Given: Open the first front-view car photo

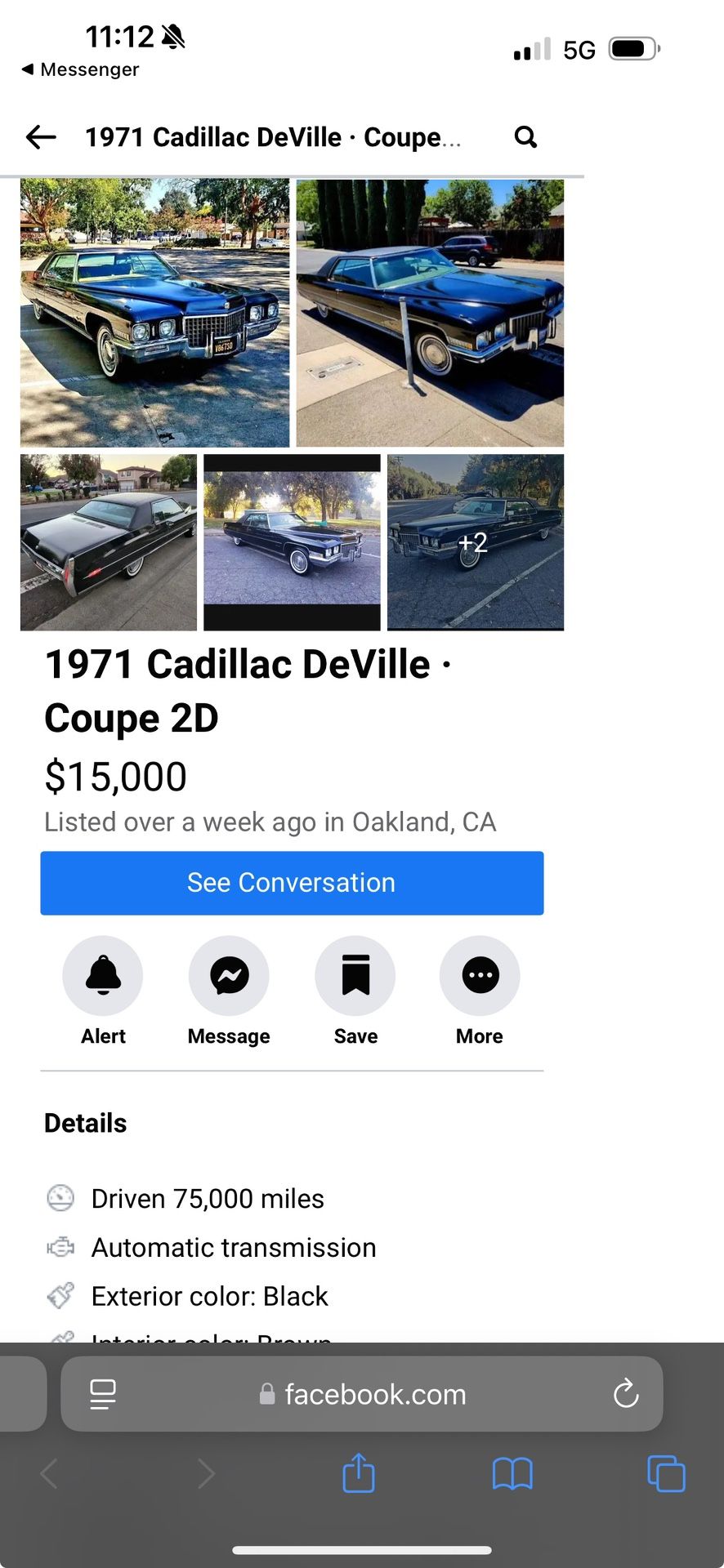Looking at the screenshot, I should pyautogui.click(x=154, y=313).
